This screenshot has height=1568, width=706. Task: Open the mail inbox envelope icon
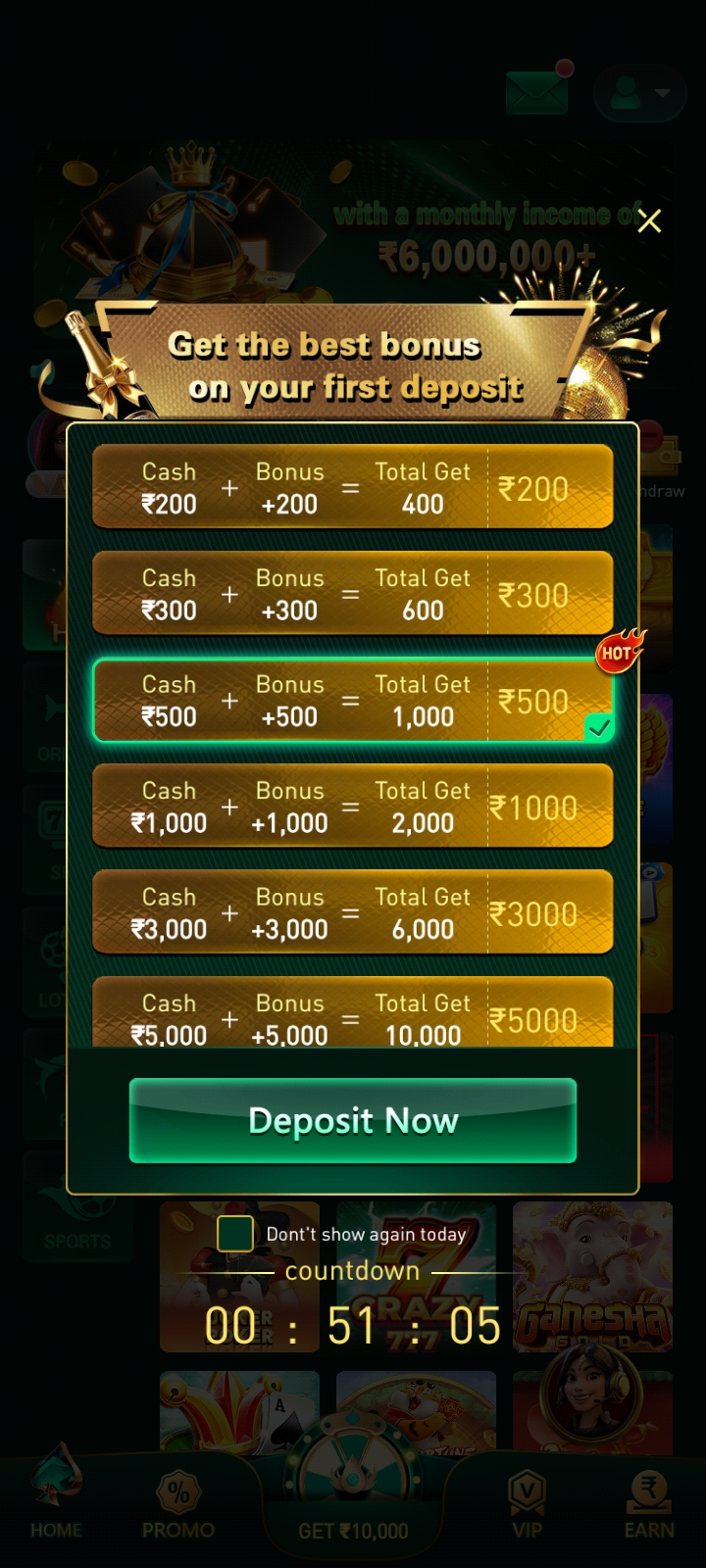pyautogui.click(x=536, y=90)
